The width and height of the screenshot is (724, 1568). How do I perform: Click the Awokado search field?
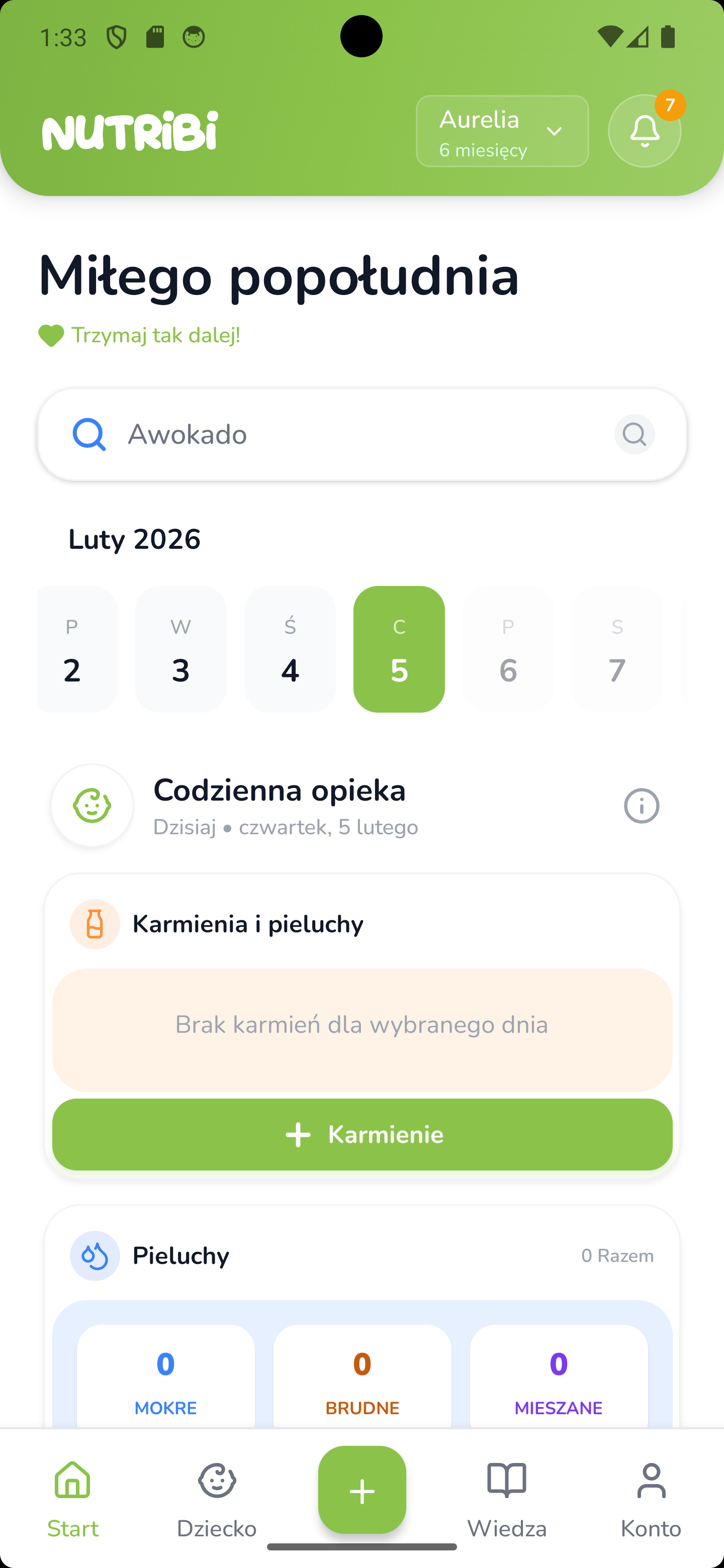305,434
